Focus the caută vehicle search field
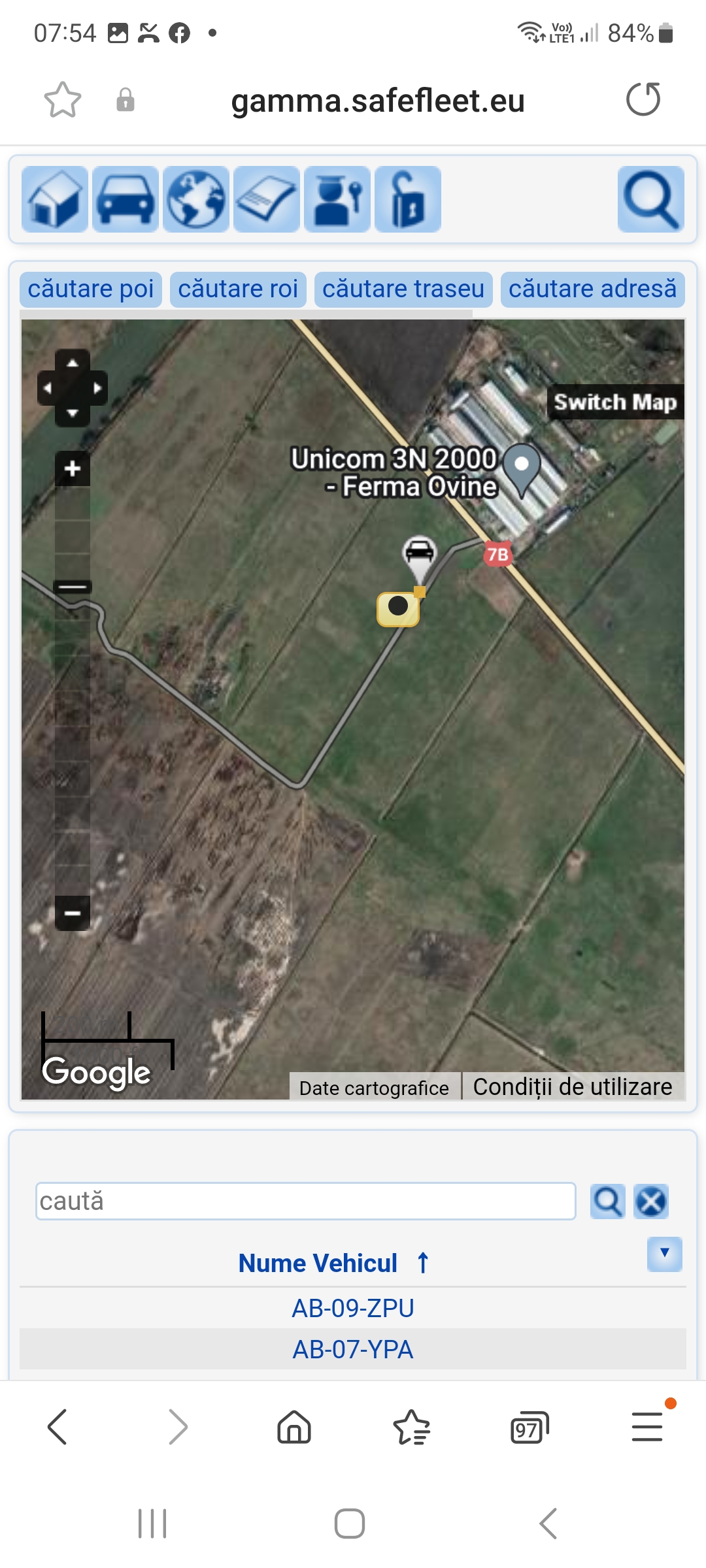 [305, 1201]
